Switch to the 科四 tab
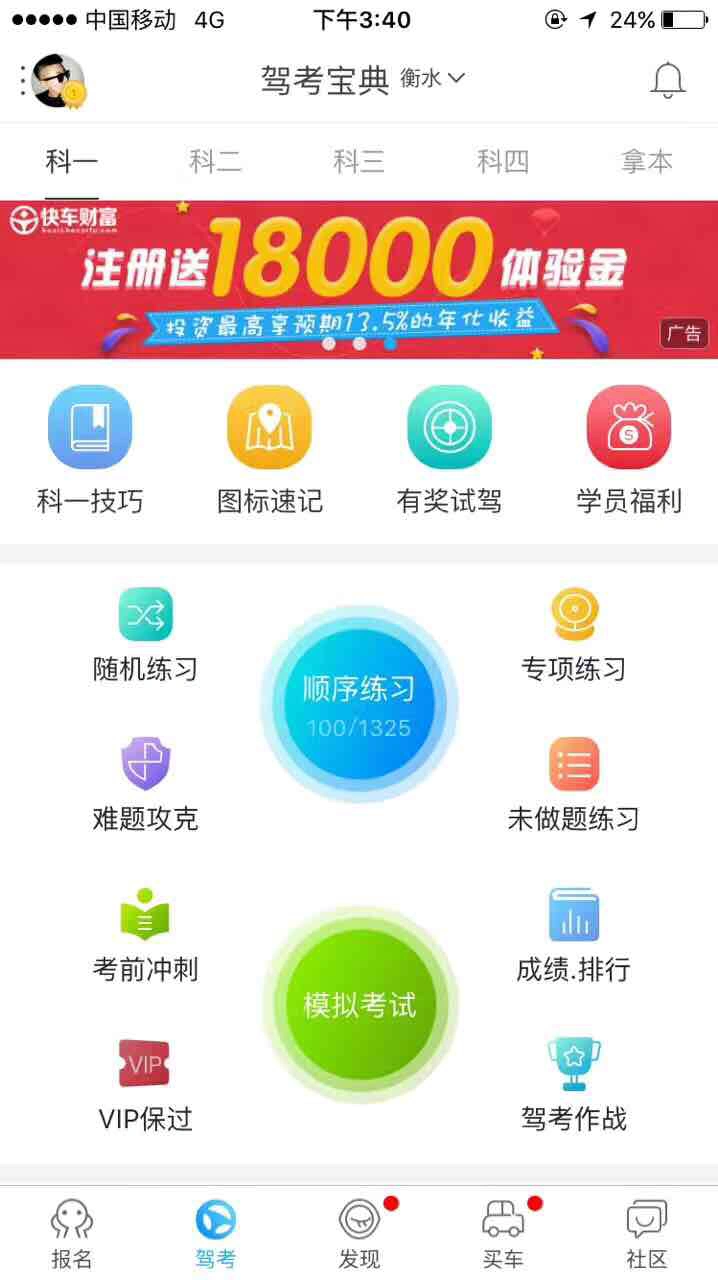The height and width of the screenshot is (1280, 718). tap(503, 161)
